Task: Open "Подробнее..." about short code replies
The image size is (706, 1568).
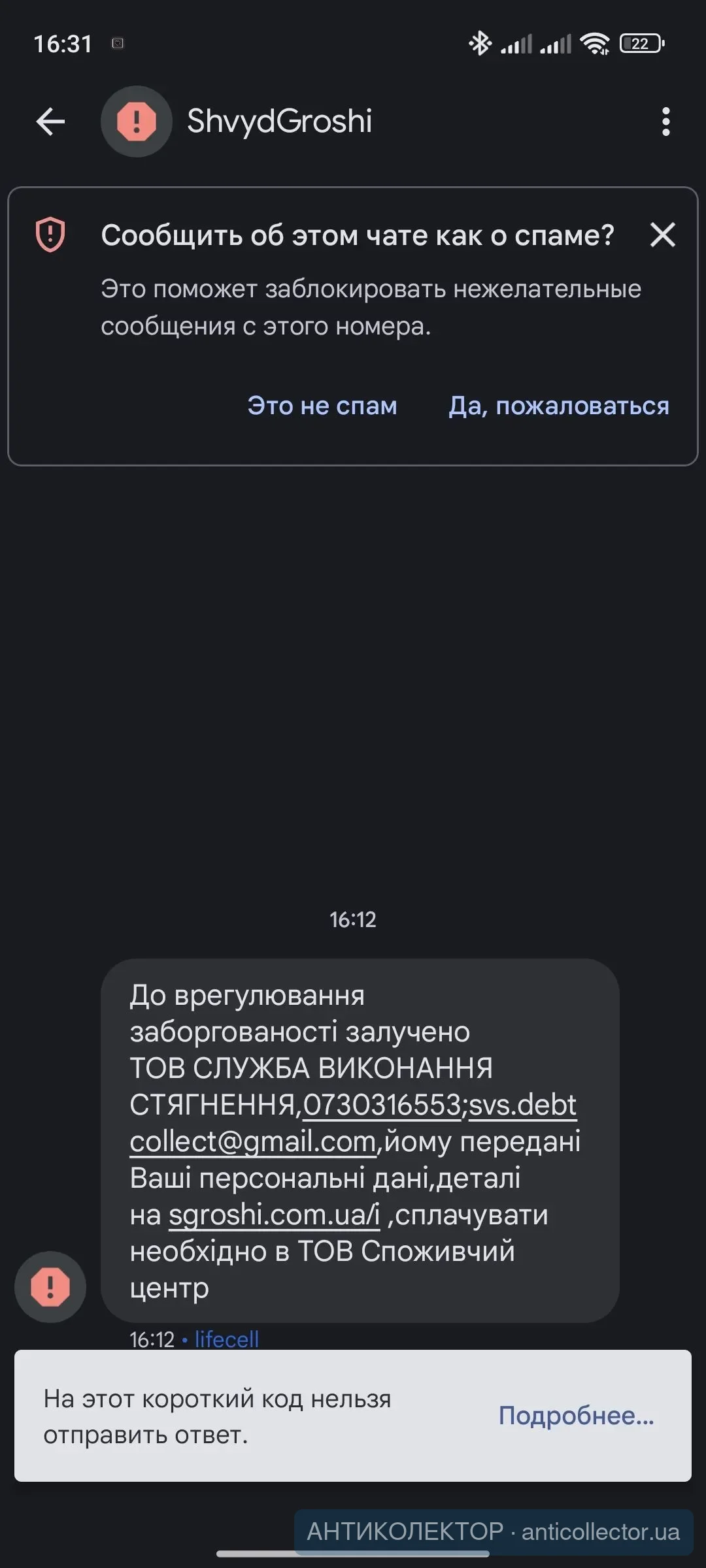Action: [576, 1415]
